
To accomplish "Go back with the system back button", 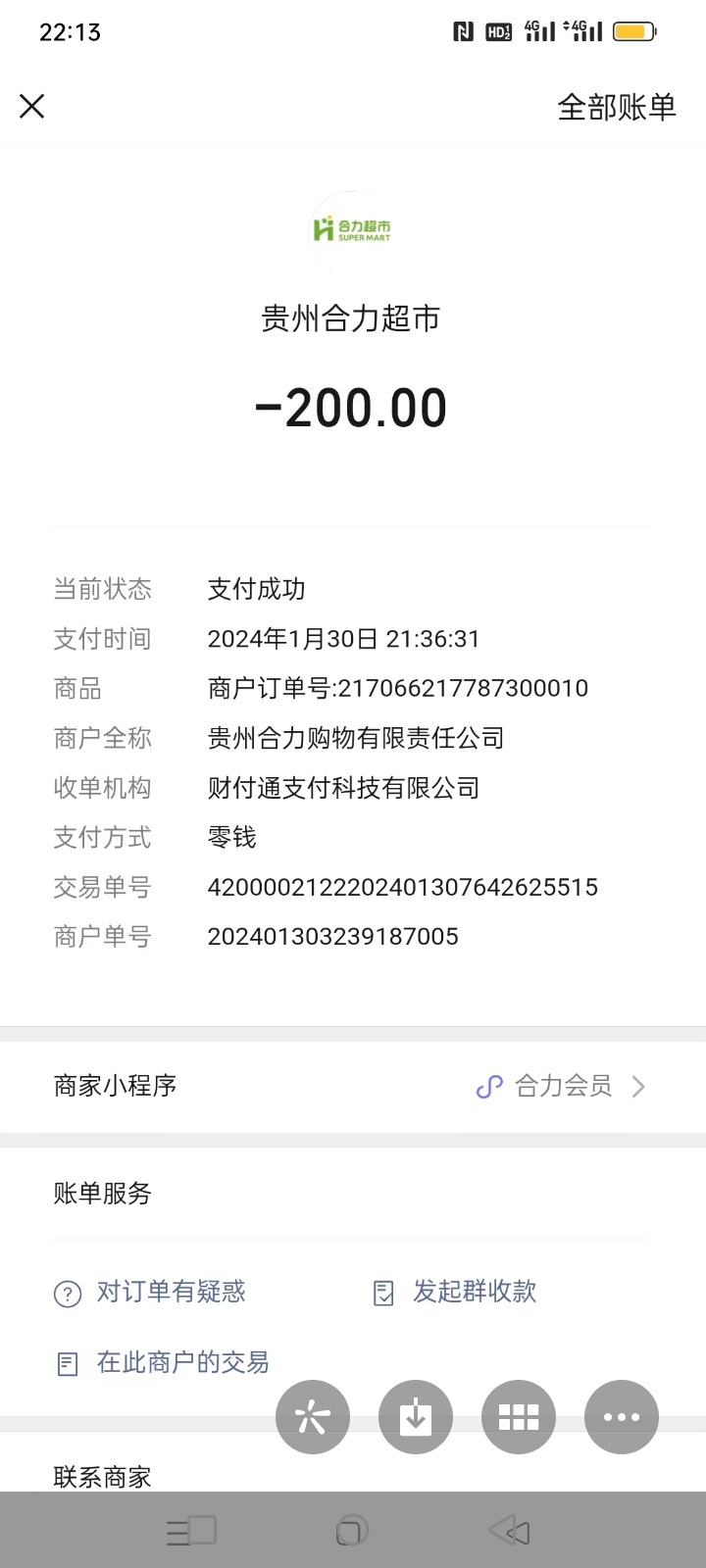I will tap(509, 1531).
